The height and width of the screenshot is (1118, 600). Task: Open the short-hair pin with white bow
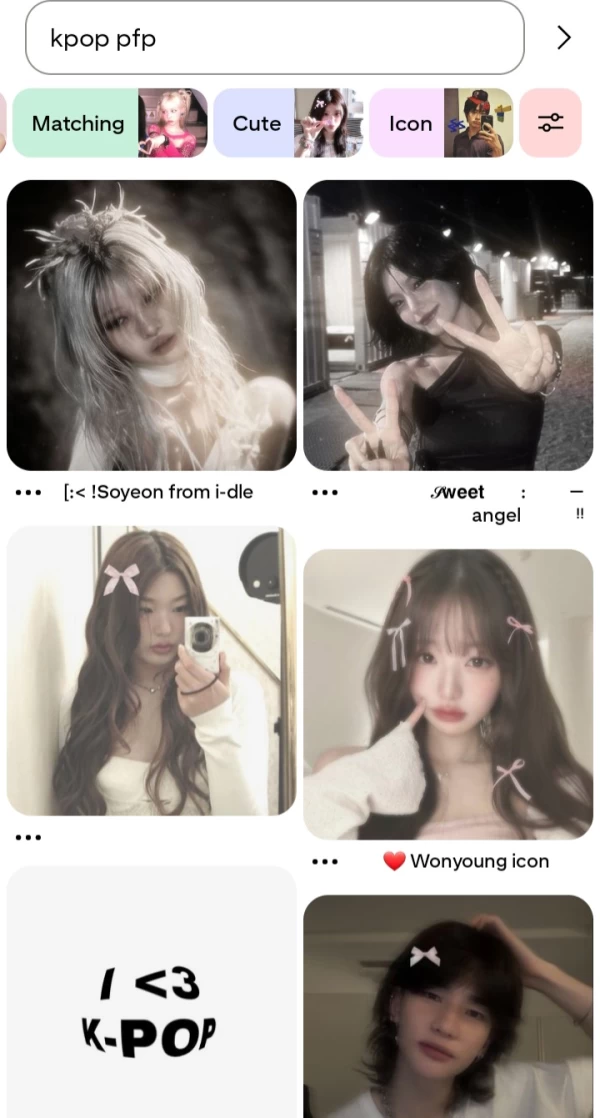(448, 1005)
